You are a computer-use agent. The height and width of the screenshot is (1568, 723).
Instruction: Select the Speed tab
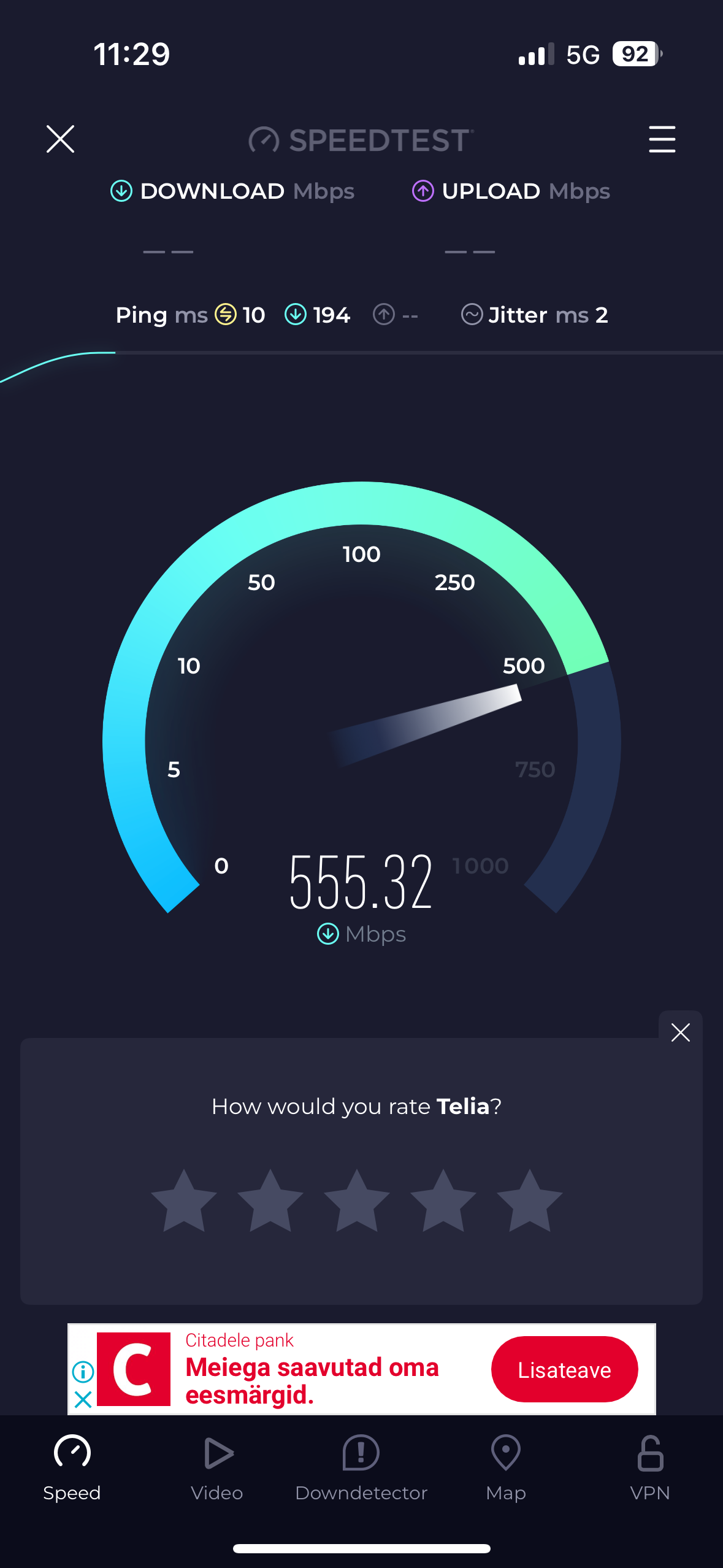click(x=72, y=1467)
